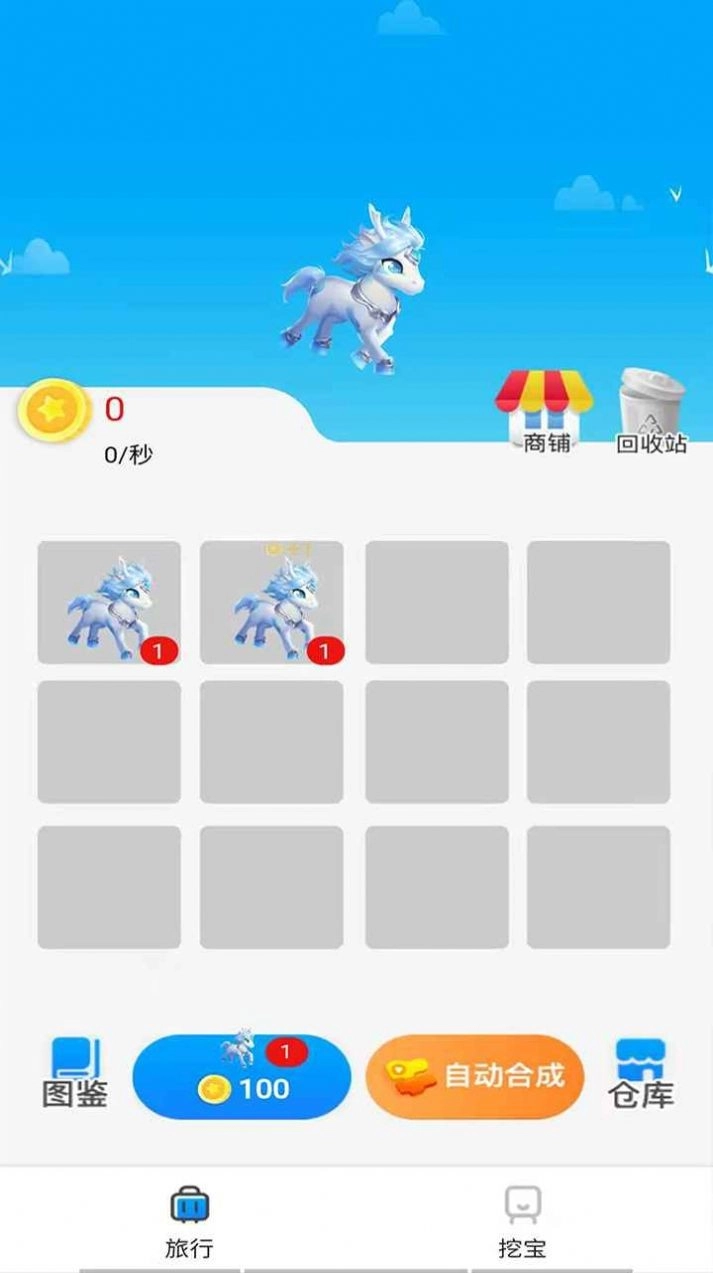Viewport: 713px width, 1273px height.
Task: Switch to the 旅行 tab
Action: point(189,1220)
